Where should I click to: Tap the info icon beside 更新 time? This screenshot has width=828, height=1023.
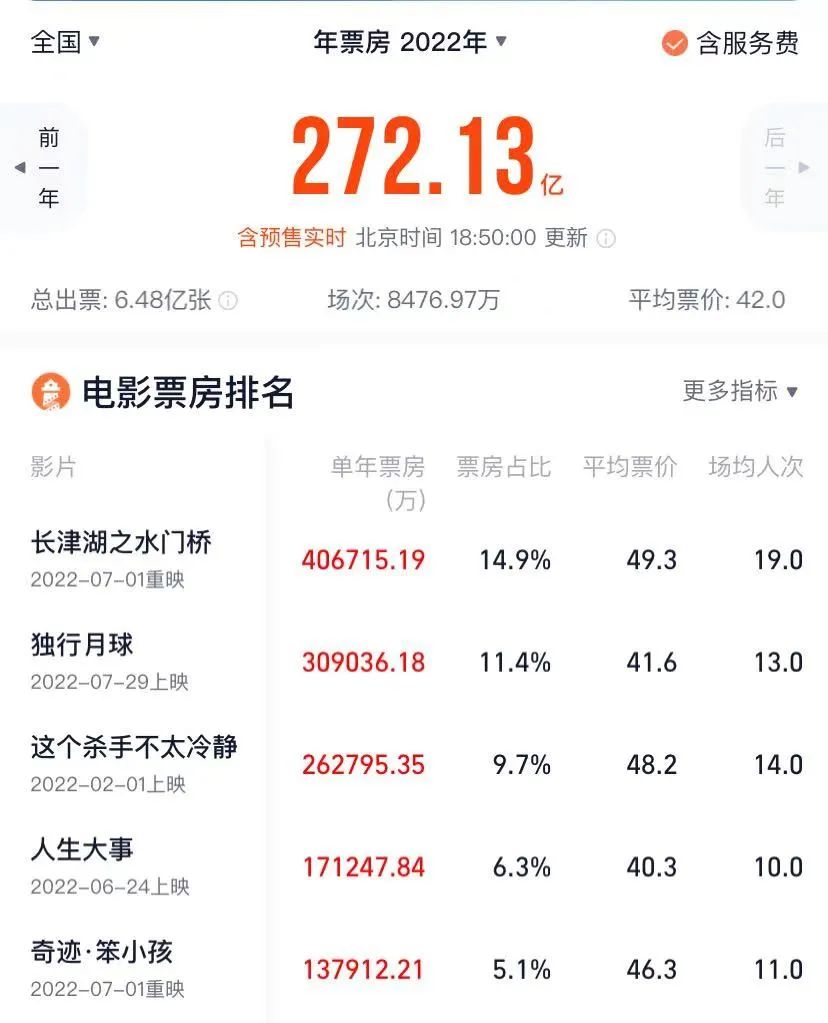[x=606, y=239]
